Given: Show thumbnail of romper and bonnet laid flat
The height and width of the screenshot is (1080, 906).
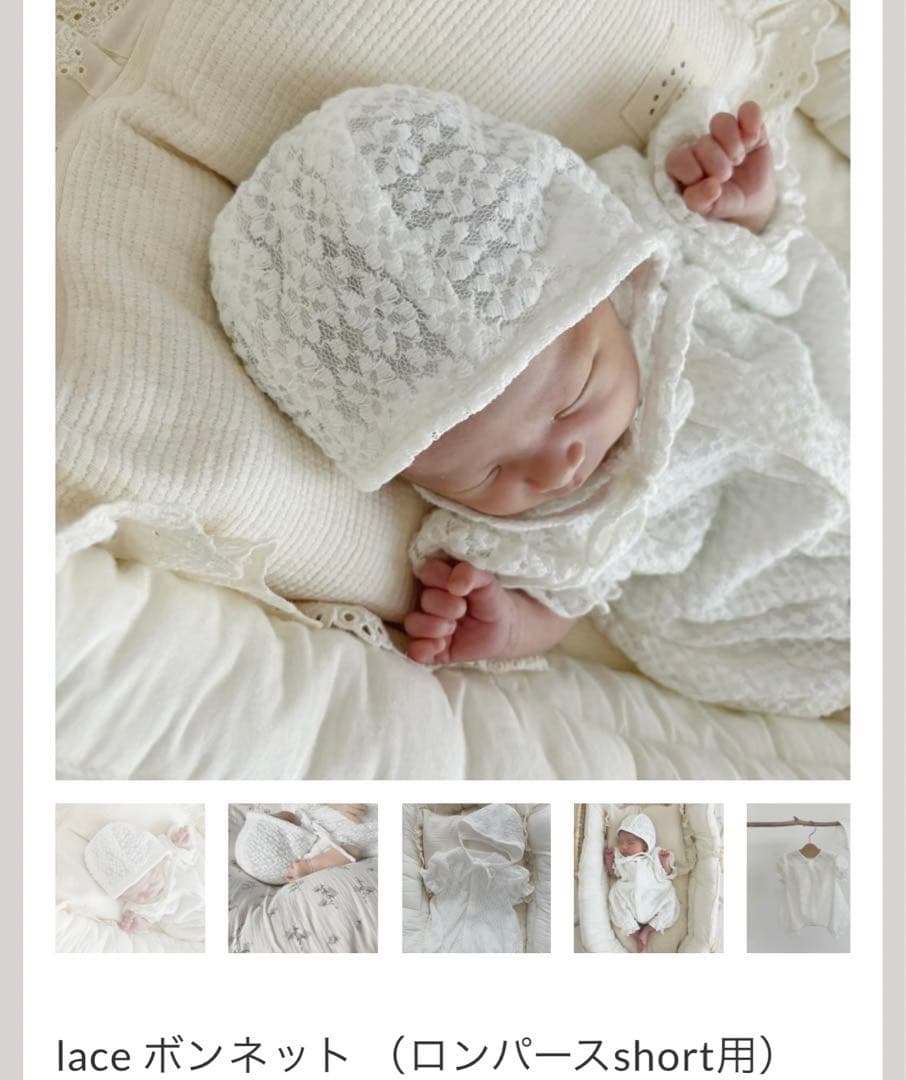Looking at the screenshot, I should pos(476,878).
